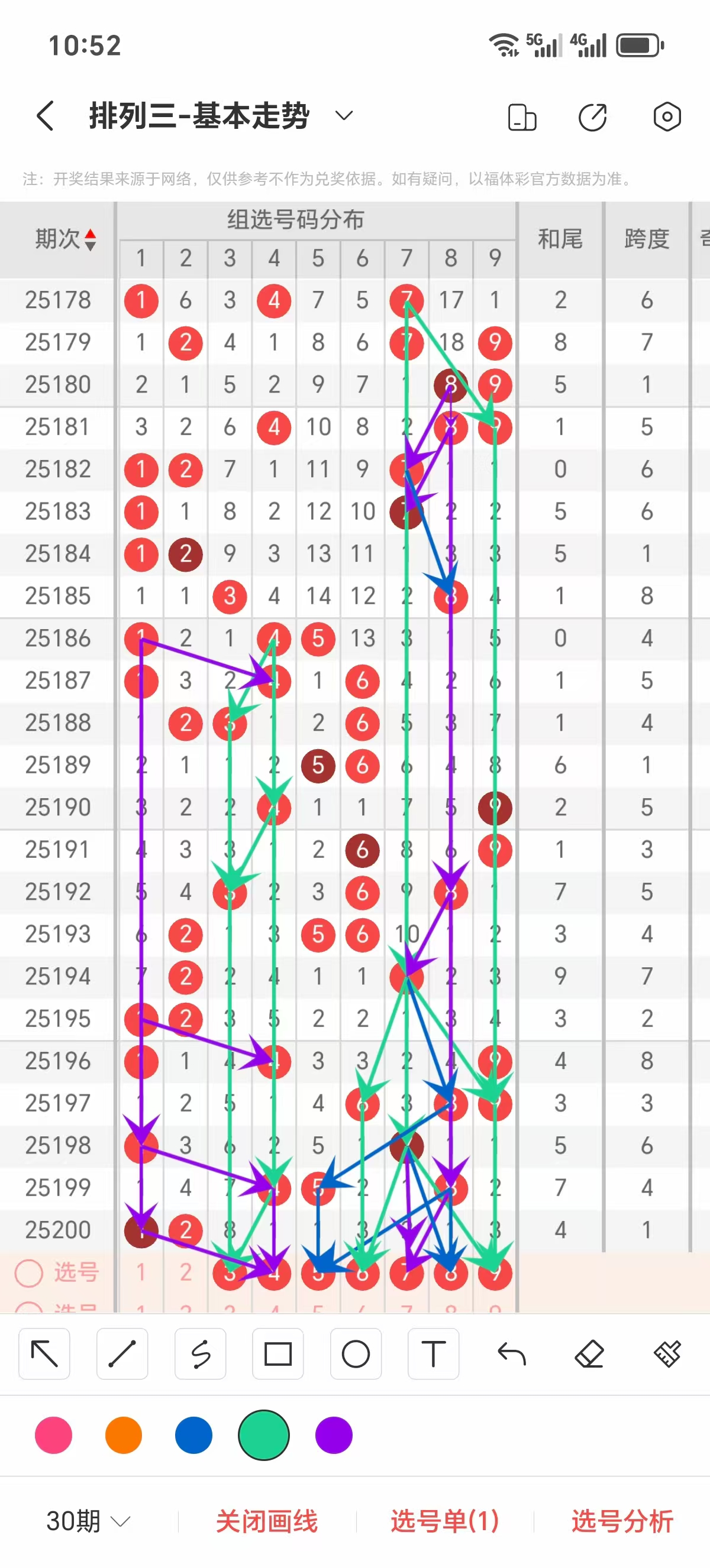This screenshot has height=1568, width=710.
Task: Select the rectangle shape tool
Action: pyautogui.click(x=277, y=1355)
